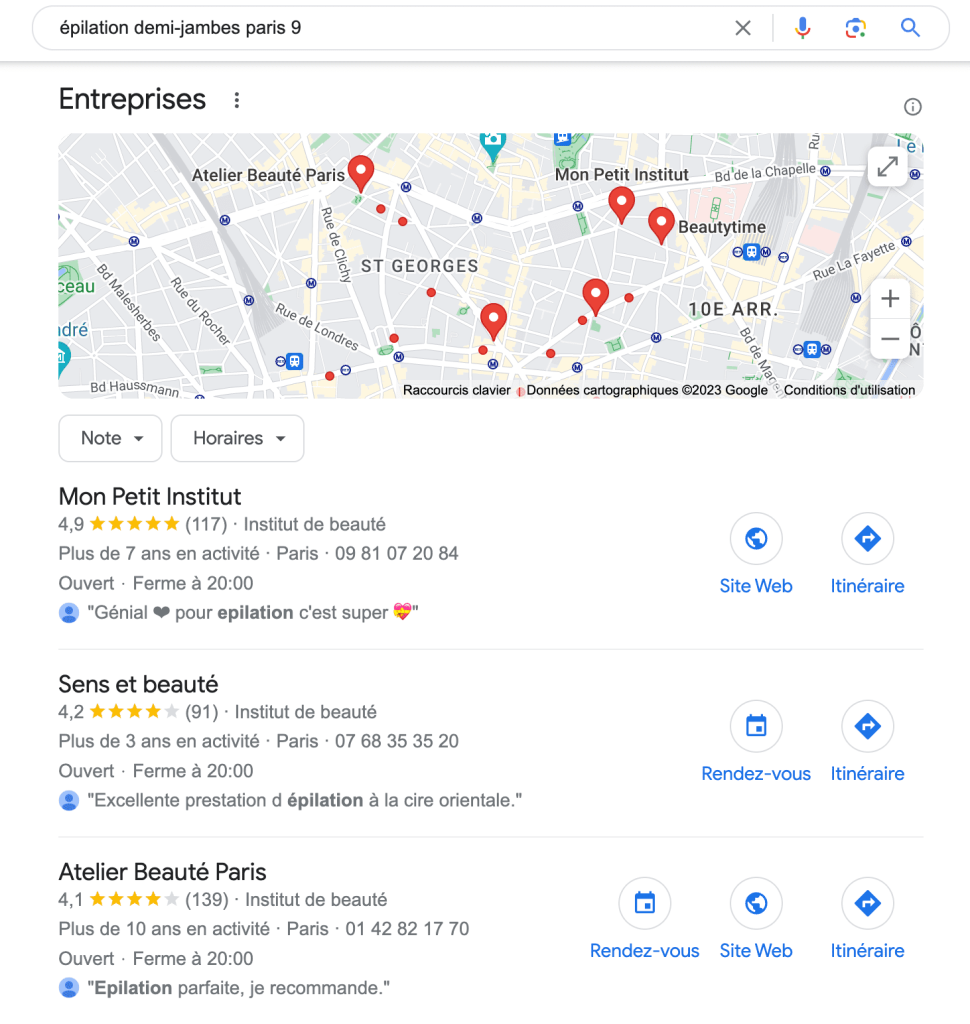Zoom out on the map
The width and height of the screenshot is (970, 1024).
coord(889,340)
